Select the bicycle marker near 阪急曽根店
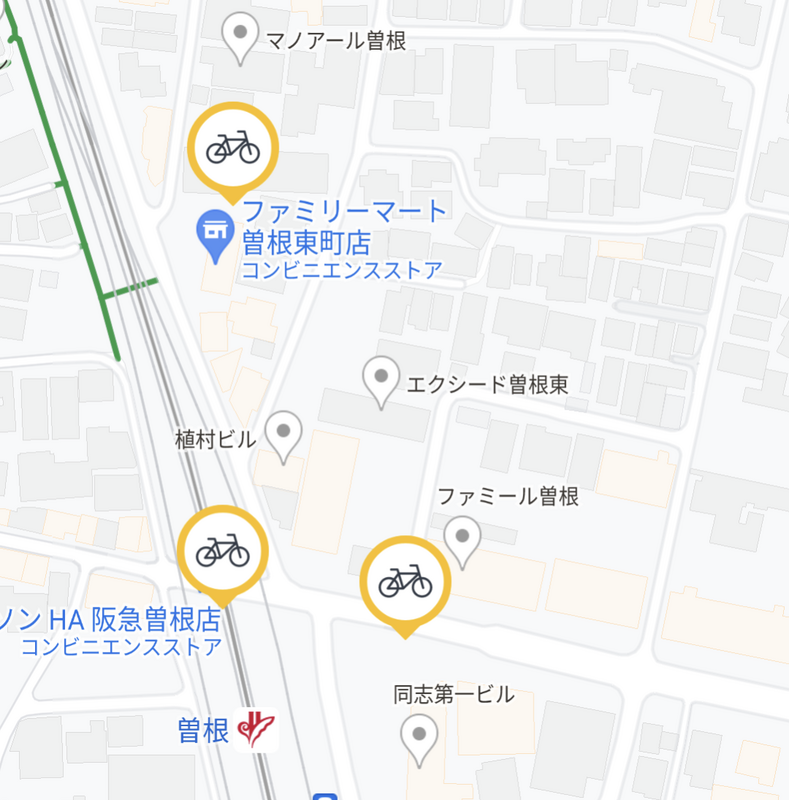The image size is (789, 800). tap(223, 551)
